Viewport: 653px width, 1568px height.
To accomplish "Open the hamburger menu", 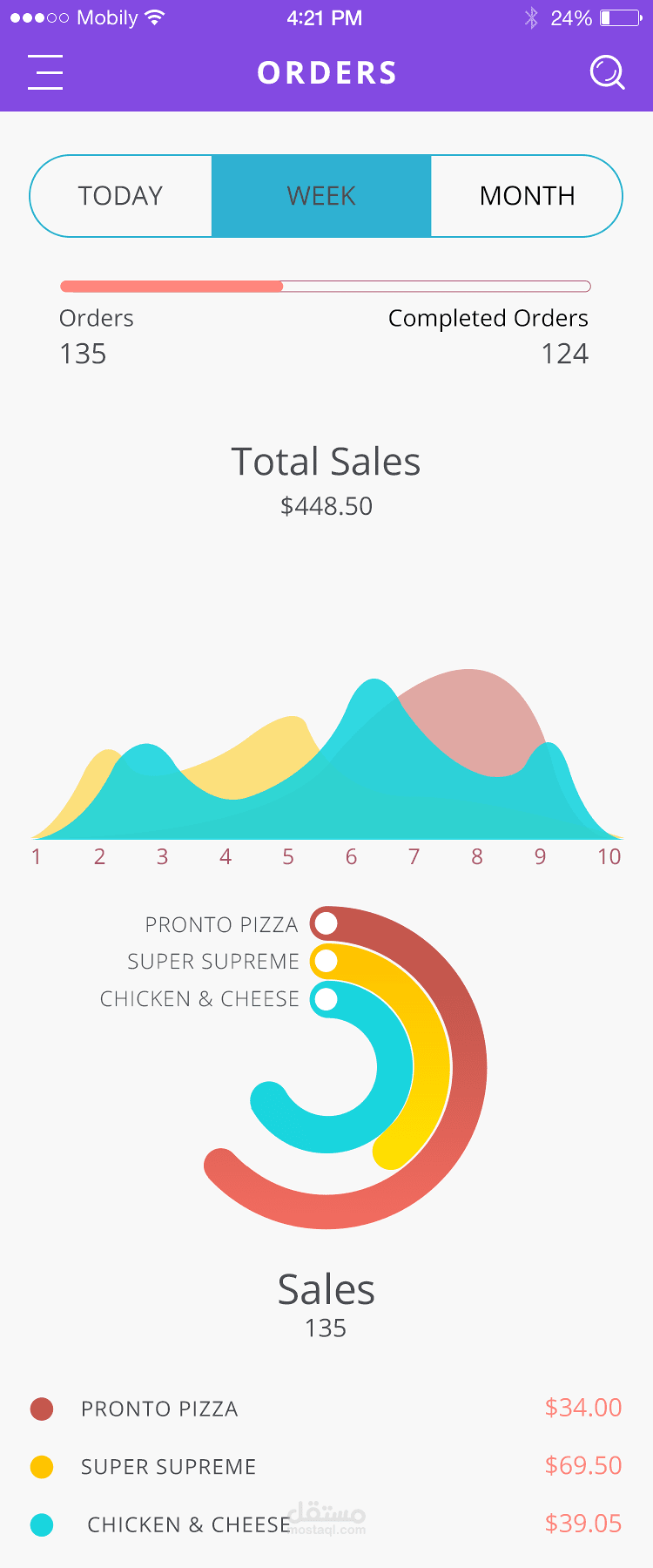I will click(45, 72).
